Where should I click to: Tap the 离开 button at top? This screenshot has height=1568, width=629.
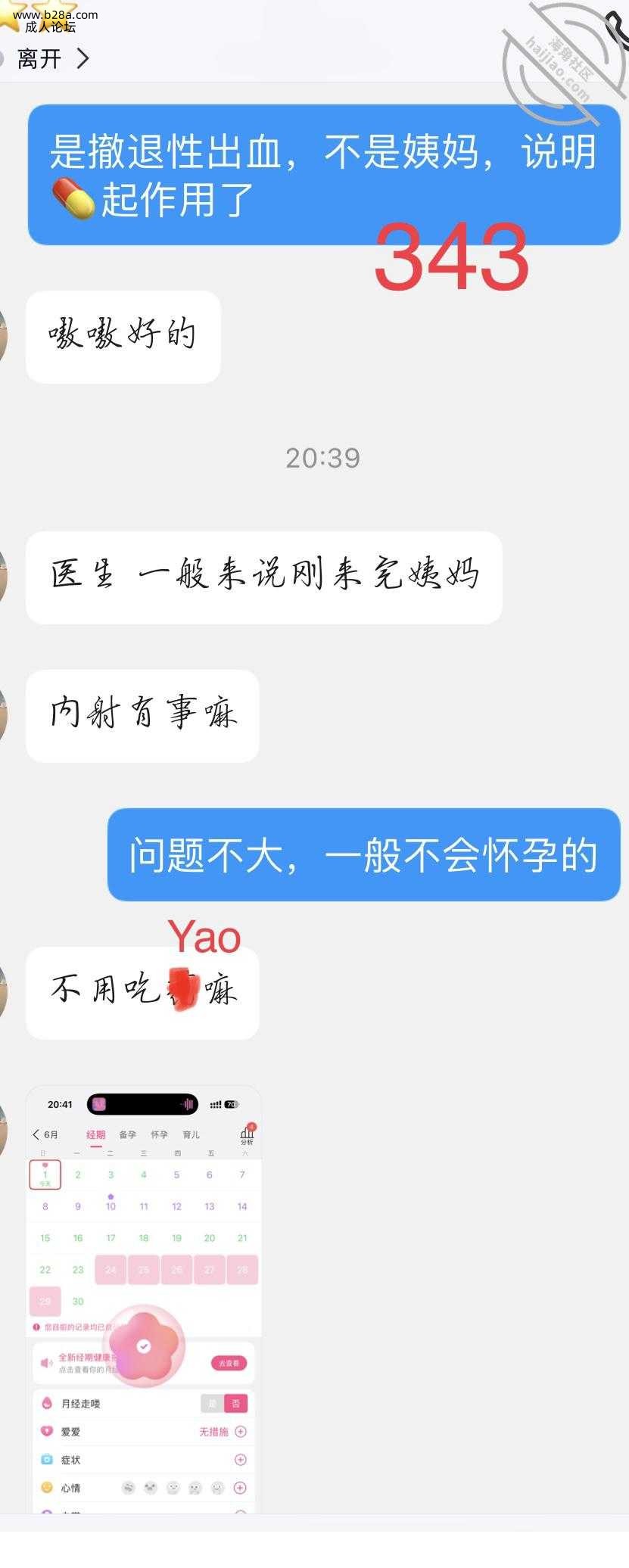(x=50, y=59)
